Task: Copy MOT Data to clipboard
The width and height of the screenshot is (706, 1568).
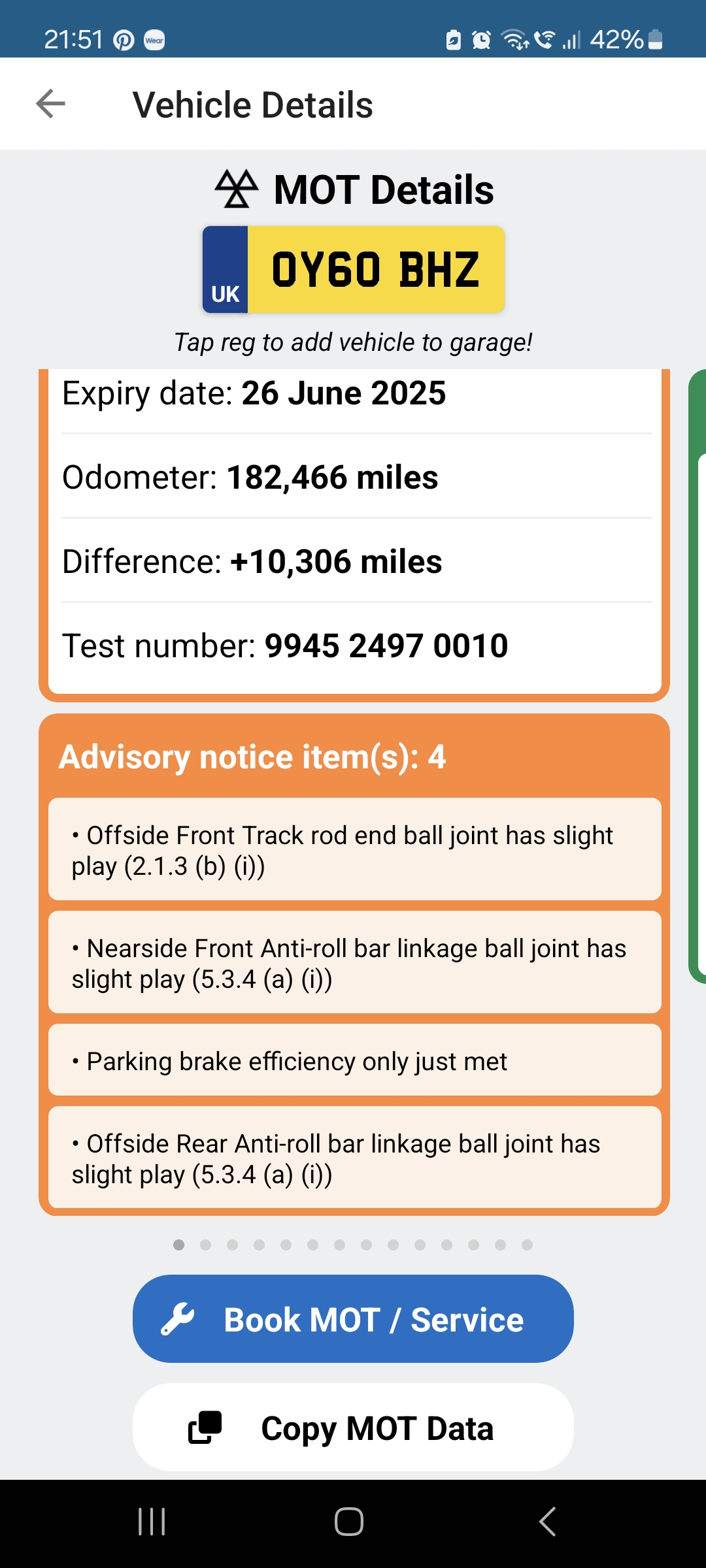Action: [353, 1427]
